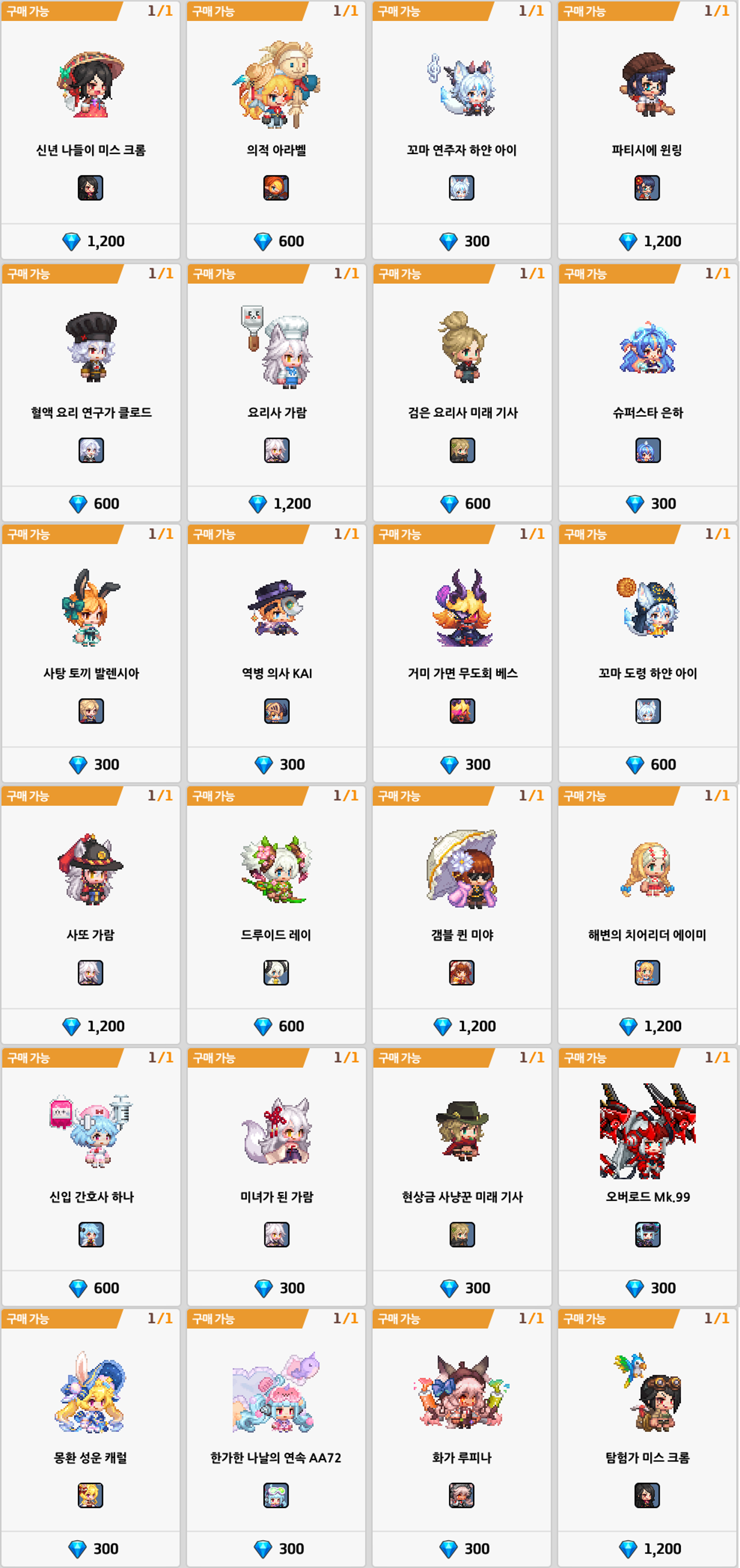The width and height of the screenshot is (740, 1568).
Task: Open the 거미 가면 무도회 베스 card
Action: coord(463,653)
